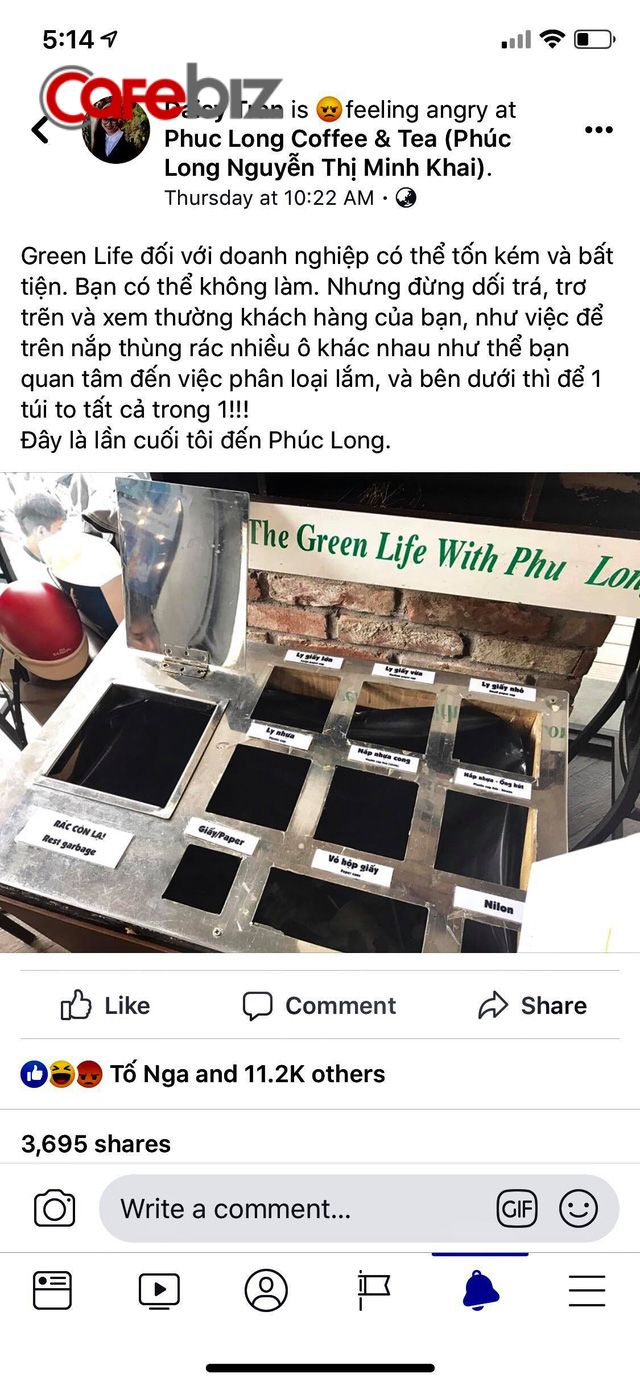Go back using the left arrow
640x1386 pixels.
(40, 130)
